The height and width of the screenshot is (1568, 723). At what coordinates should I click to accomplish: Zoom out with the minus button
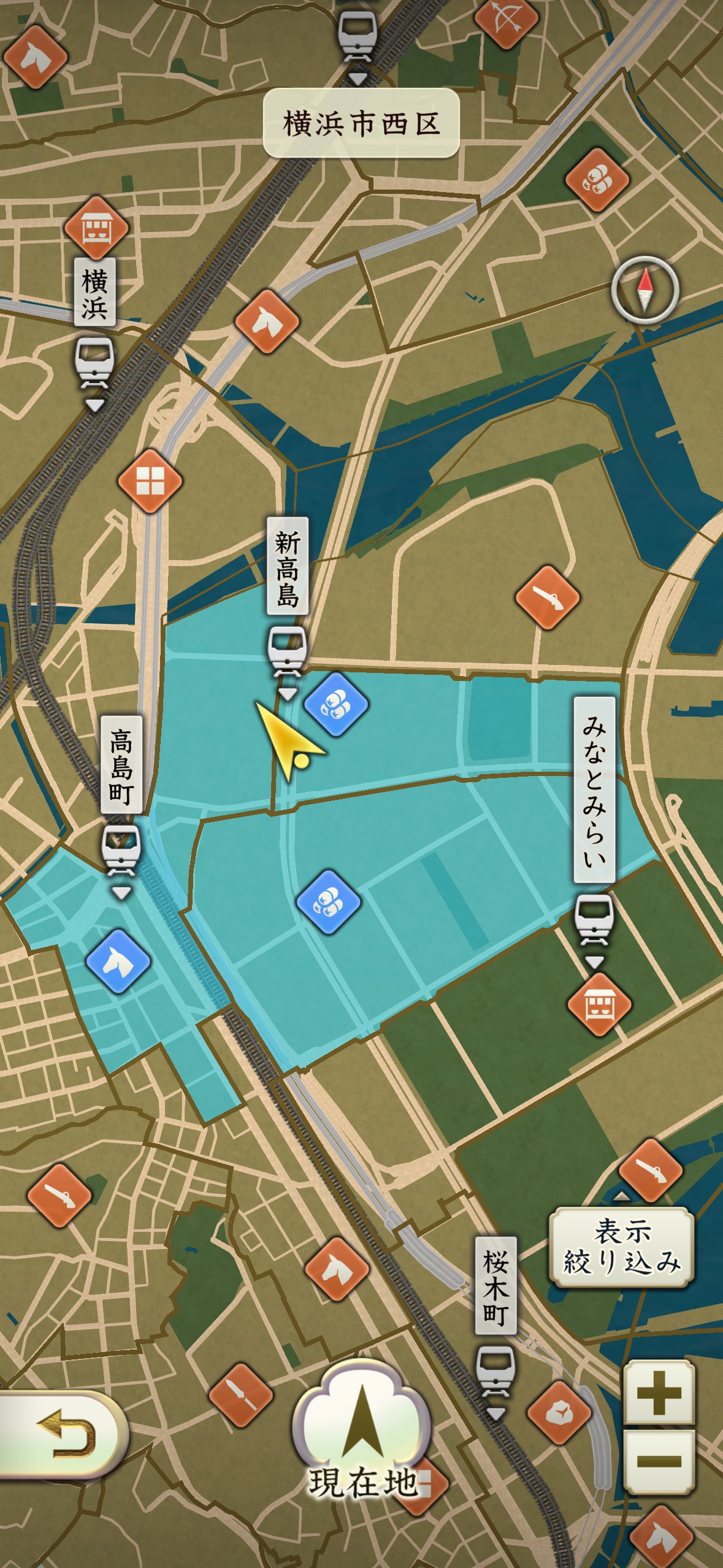659,1461
